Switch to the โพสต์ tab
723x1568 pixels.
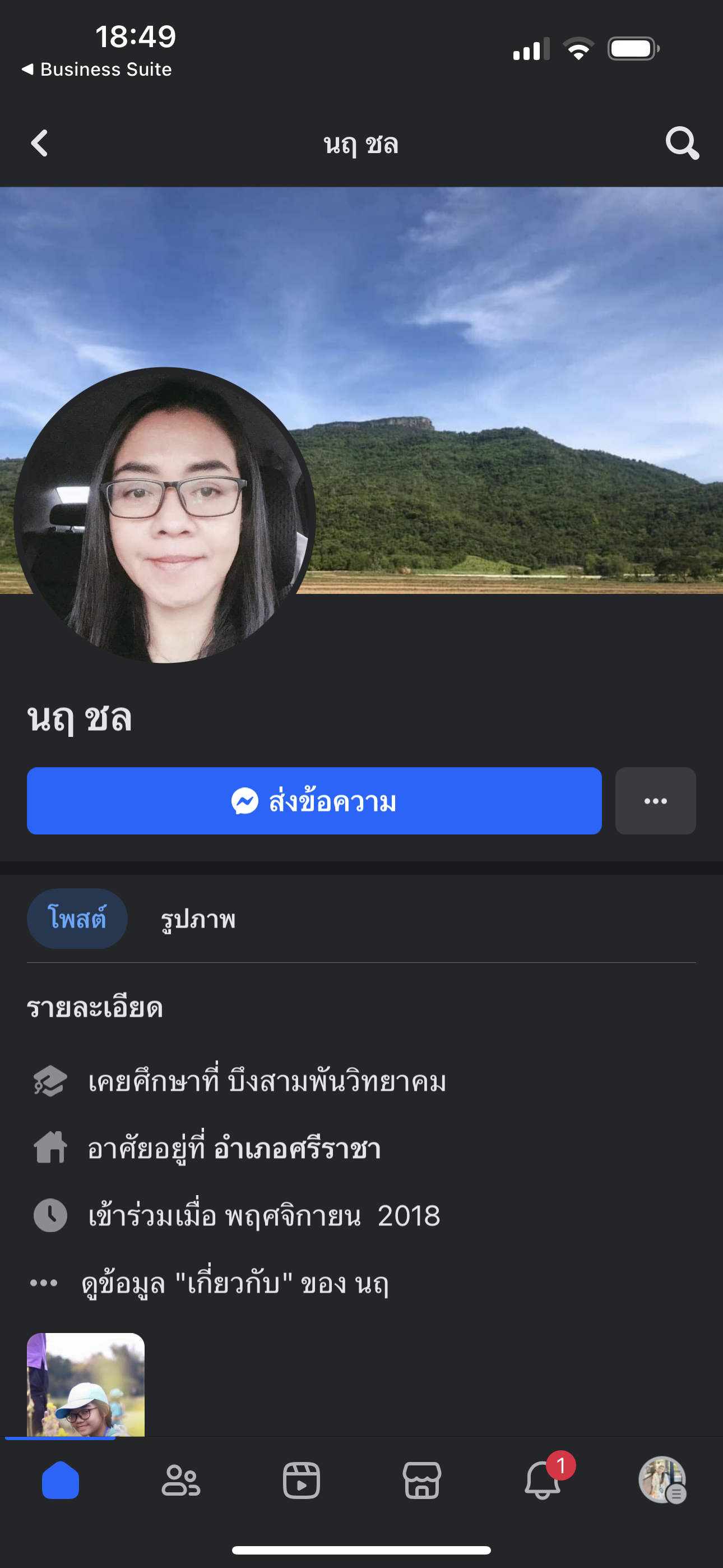point(77,919)
